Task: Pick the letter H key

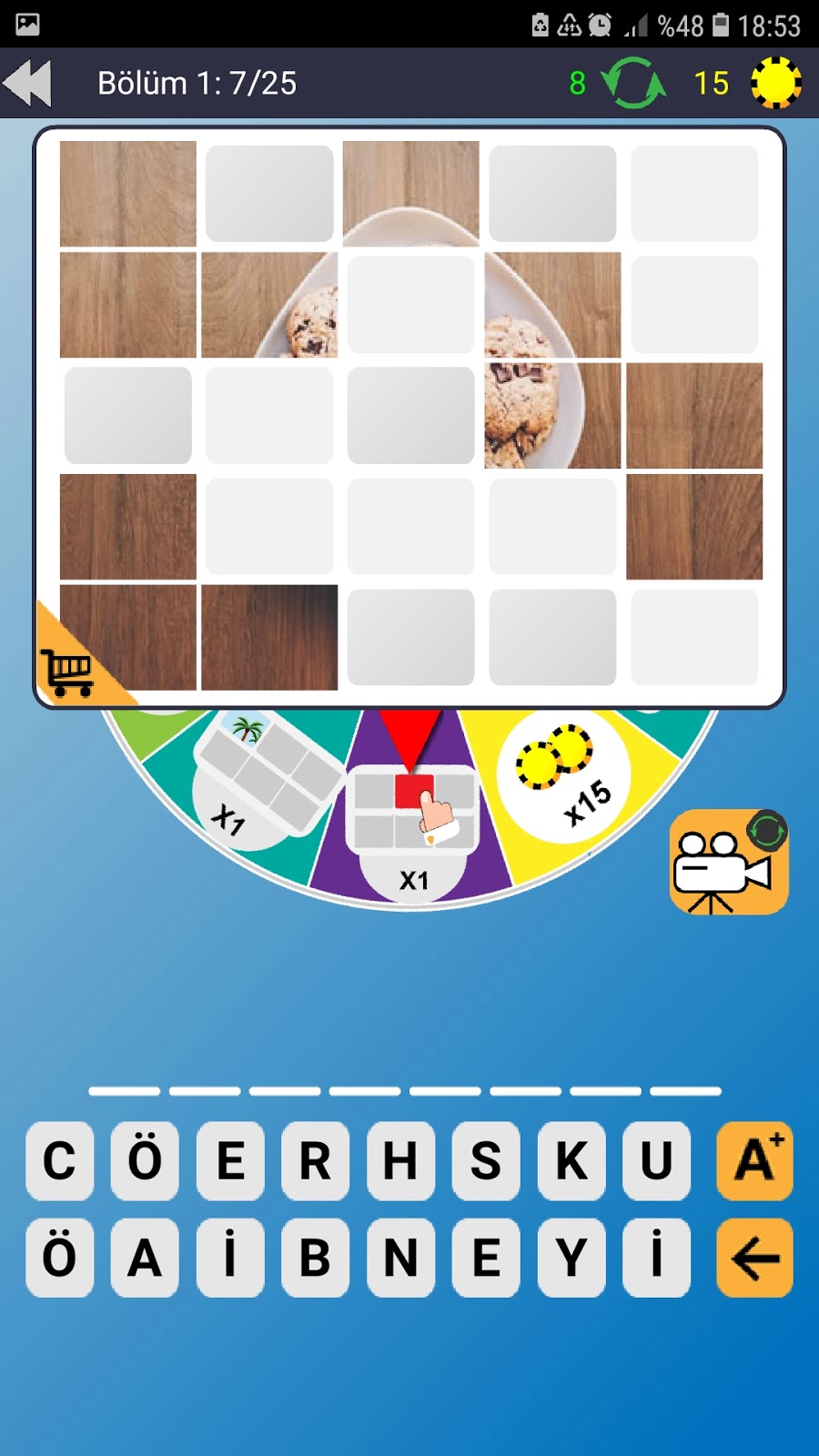Action: pos(400,1161)
